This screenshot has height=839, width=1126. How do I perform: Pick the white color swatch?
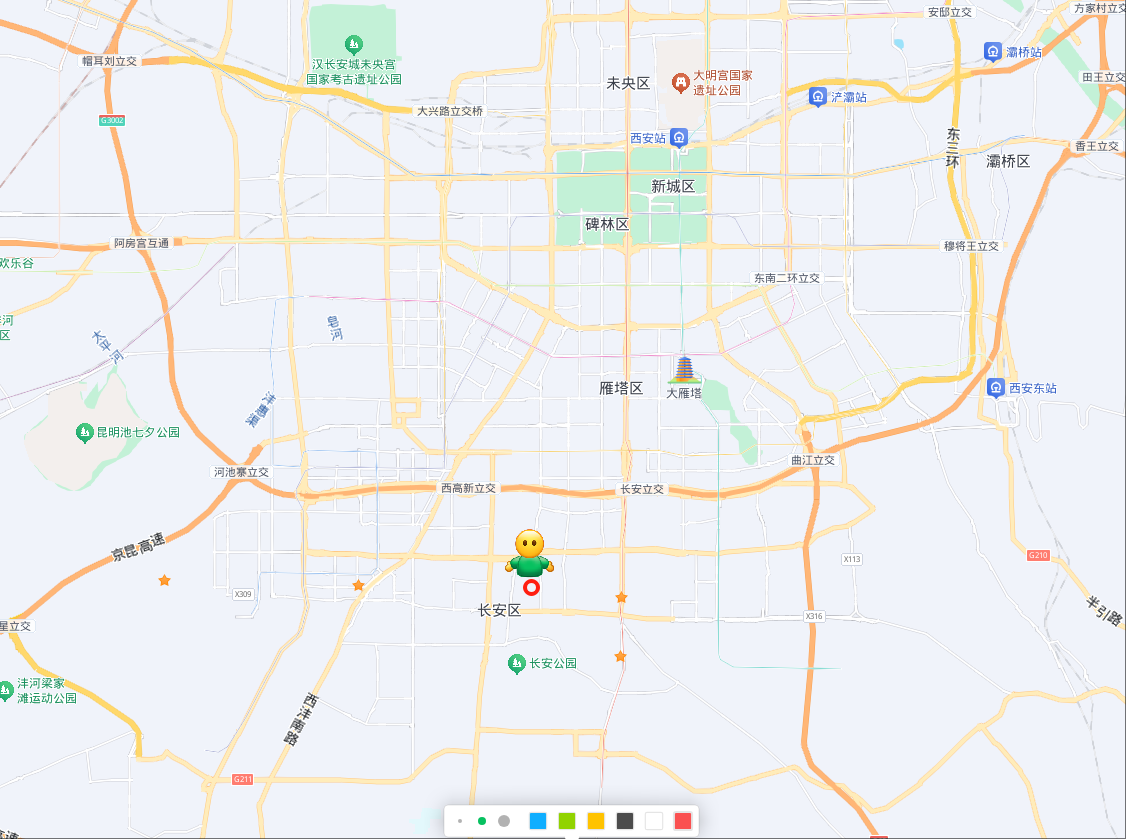pyautogui.click(x=654, y=821)
